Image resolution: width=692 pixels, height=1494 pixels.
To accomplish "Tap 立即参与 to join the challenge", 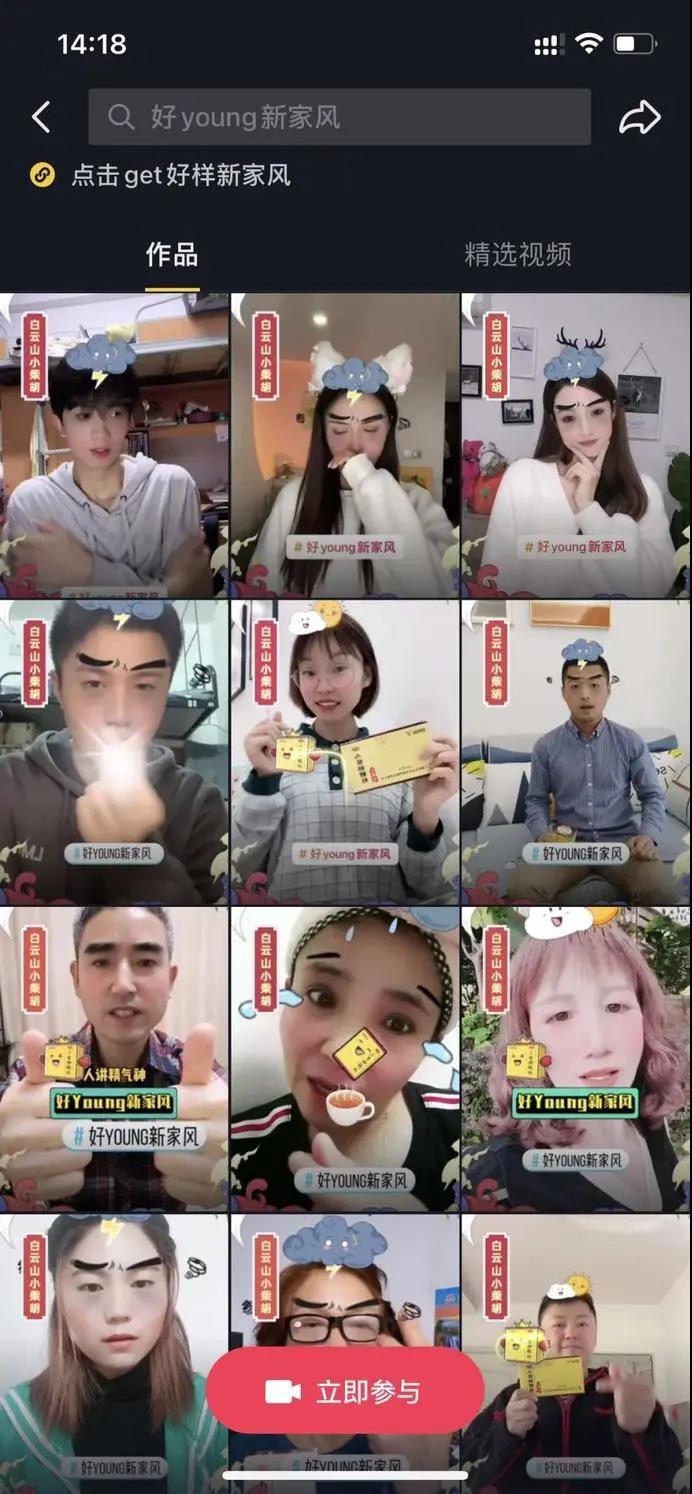I will pyautogui.click(x=345, y=1391).
